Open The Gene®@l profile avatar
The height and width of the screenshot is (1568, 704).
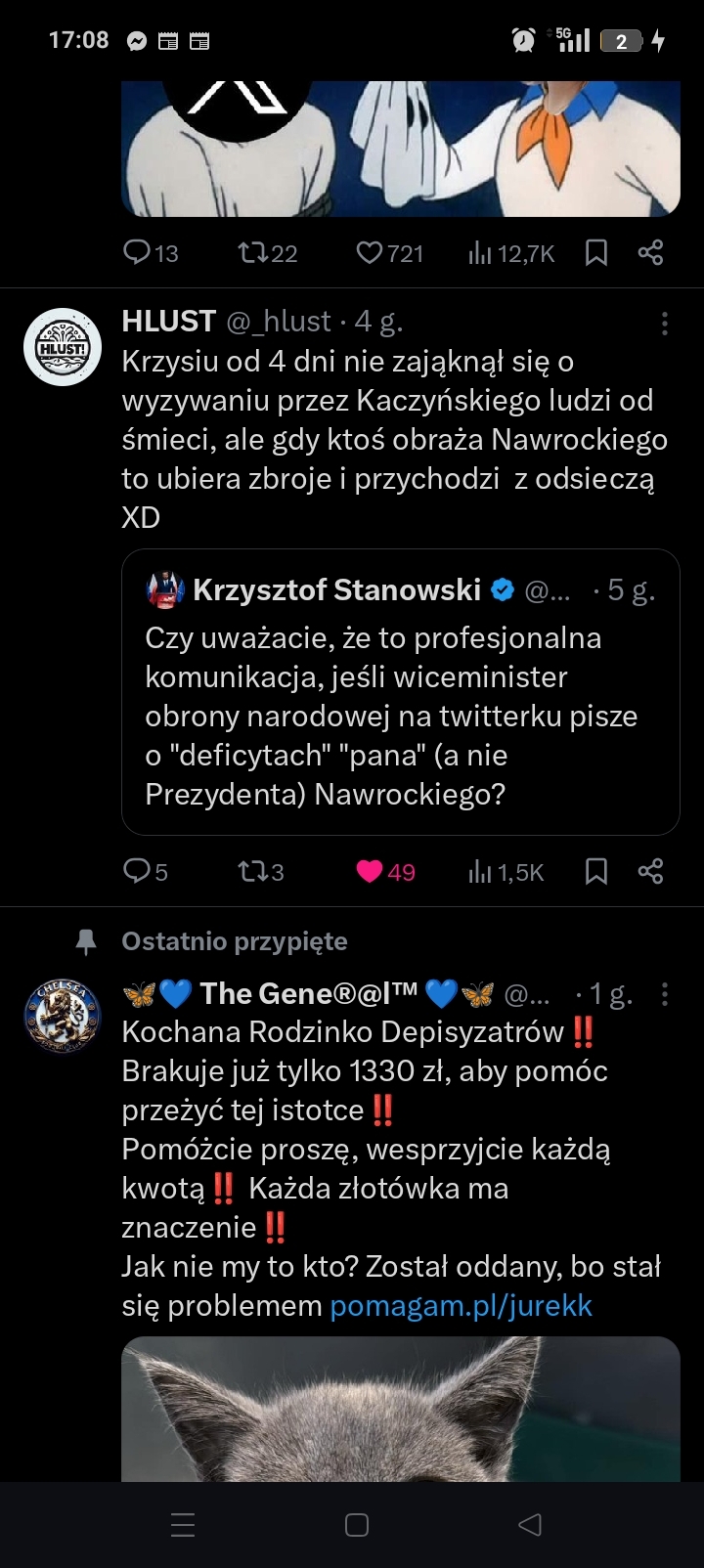click(63, 1019)
